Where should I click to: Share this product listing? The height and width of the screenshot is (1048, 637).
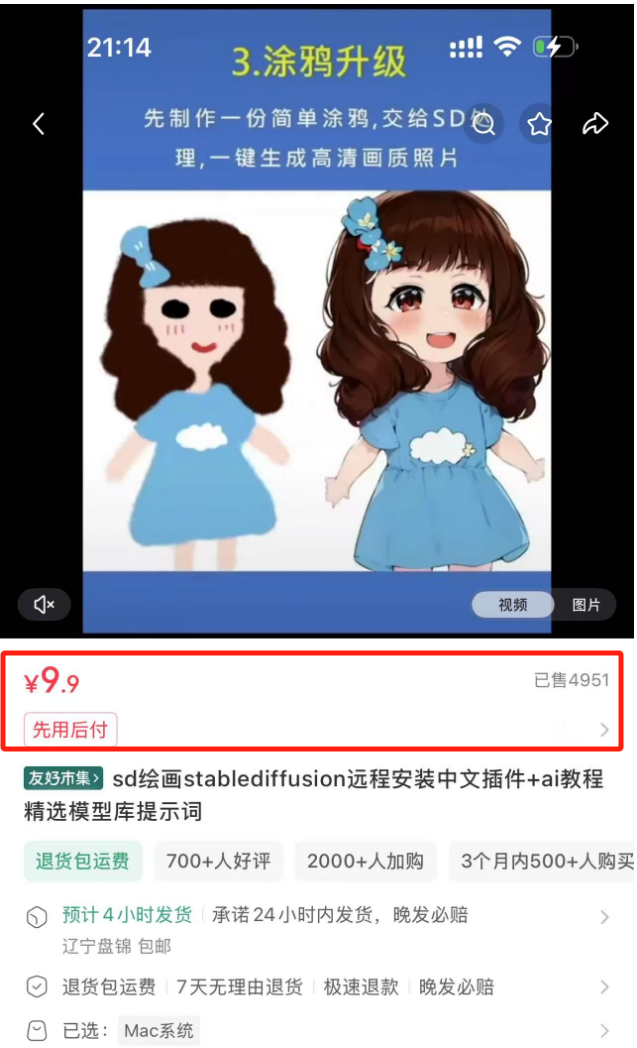pos(596,124)
